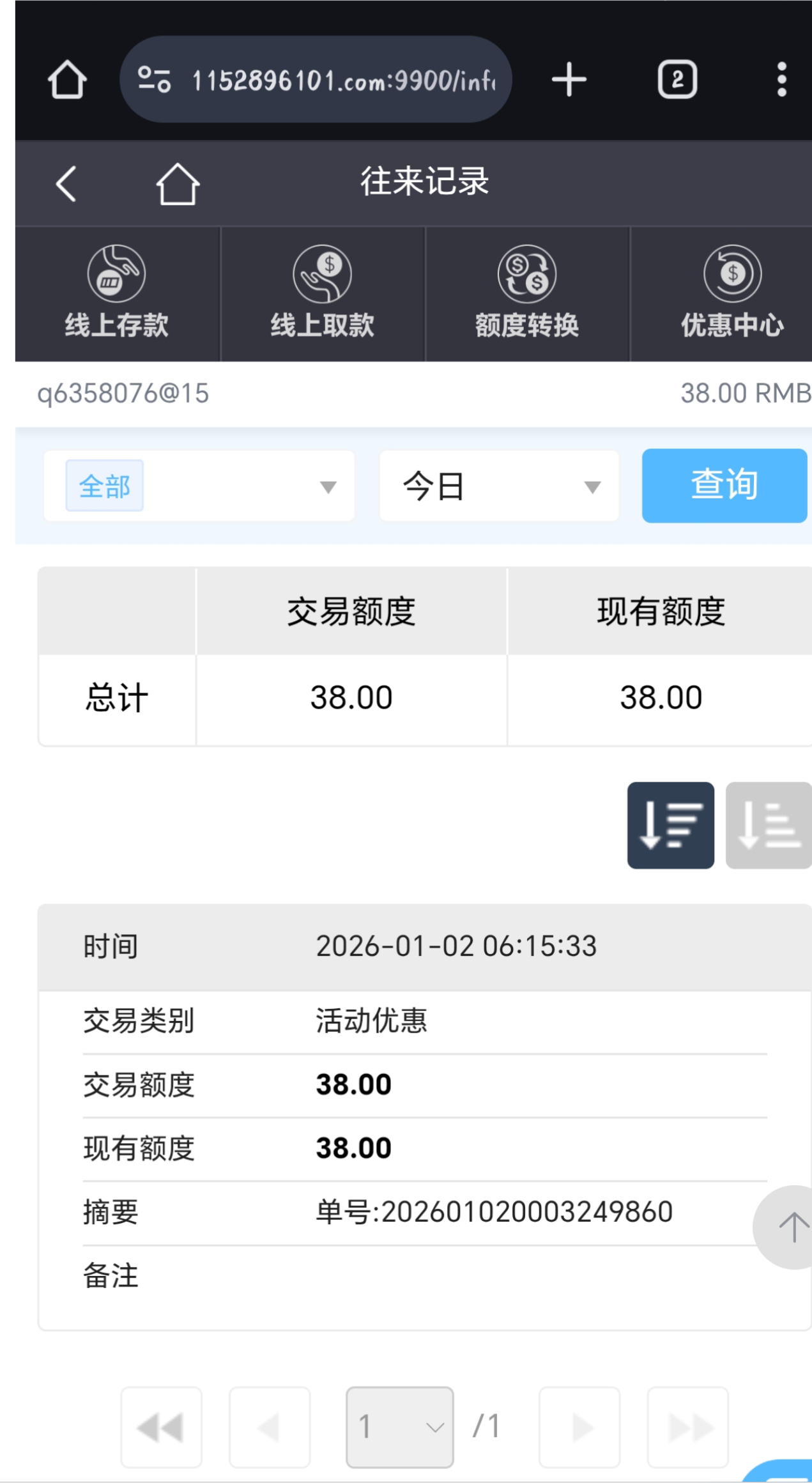This screenshot has height=1483, width=812.
Task: Expand the 今日 date range dropdown
Action: click(499, 486)
